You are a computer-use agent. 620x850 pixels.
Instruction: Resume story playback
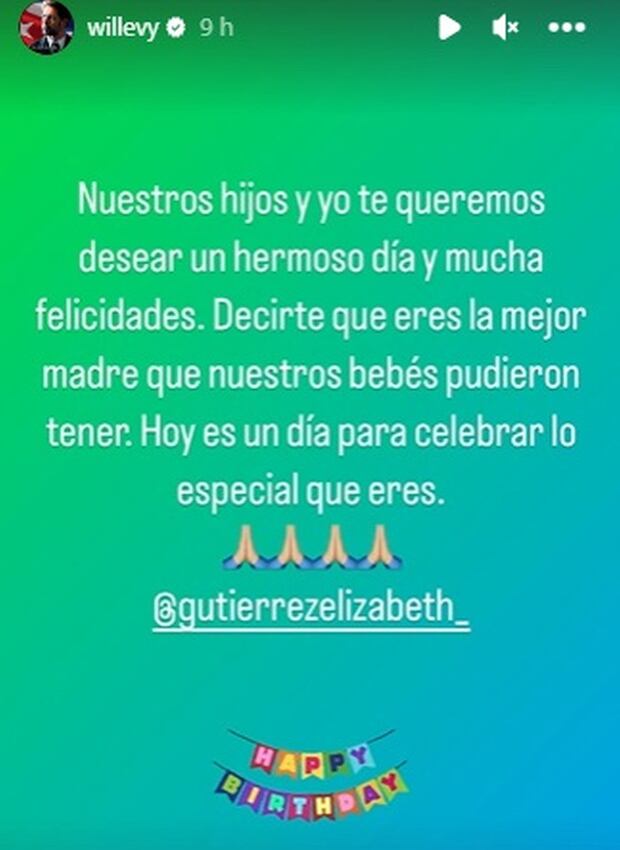449,29
